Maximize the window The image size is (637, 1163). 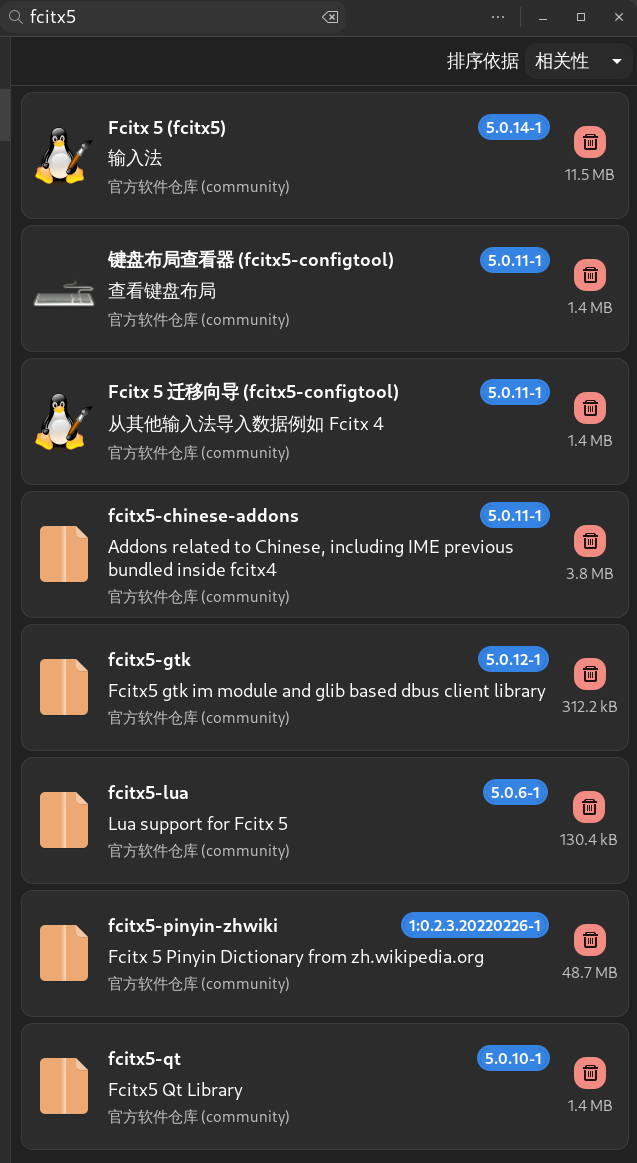pyautogui.click(x=581, y=17)
